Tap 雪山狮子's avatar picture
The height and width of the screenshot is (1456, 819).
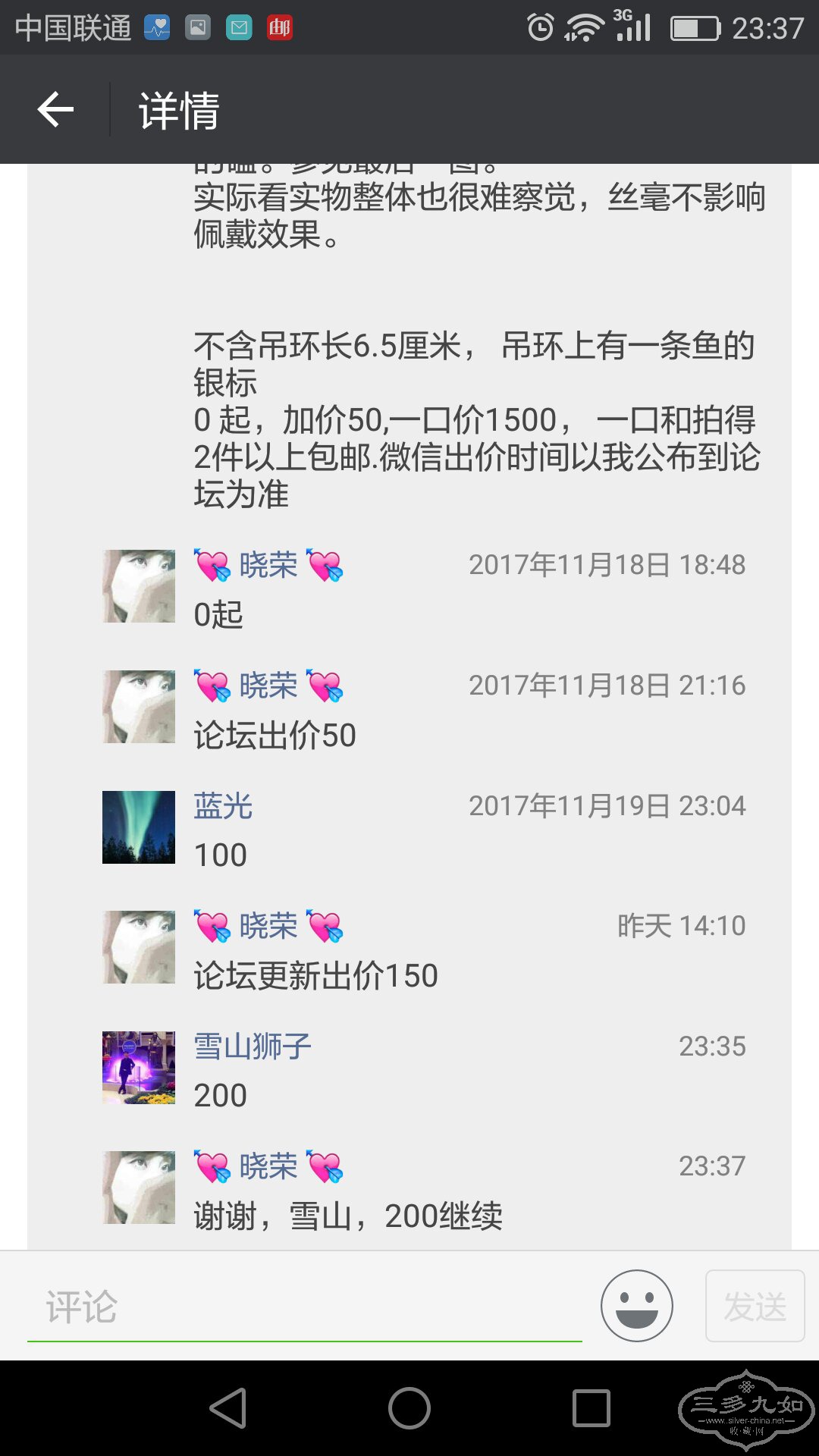(x=139, y=1067)
